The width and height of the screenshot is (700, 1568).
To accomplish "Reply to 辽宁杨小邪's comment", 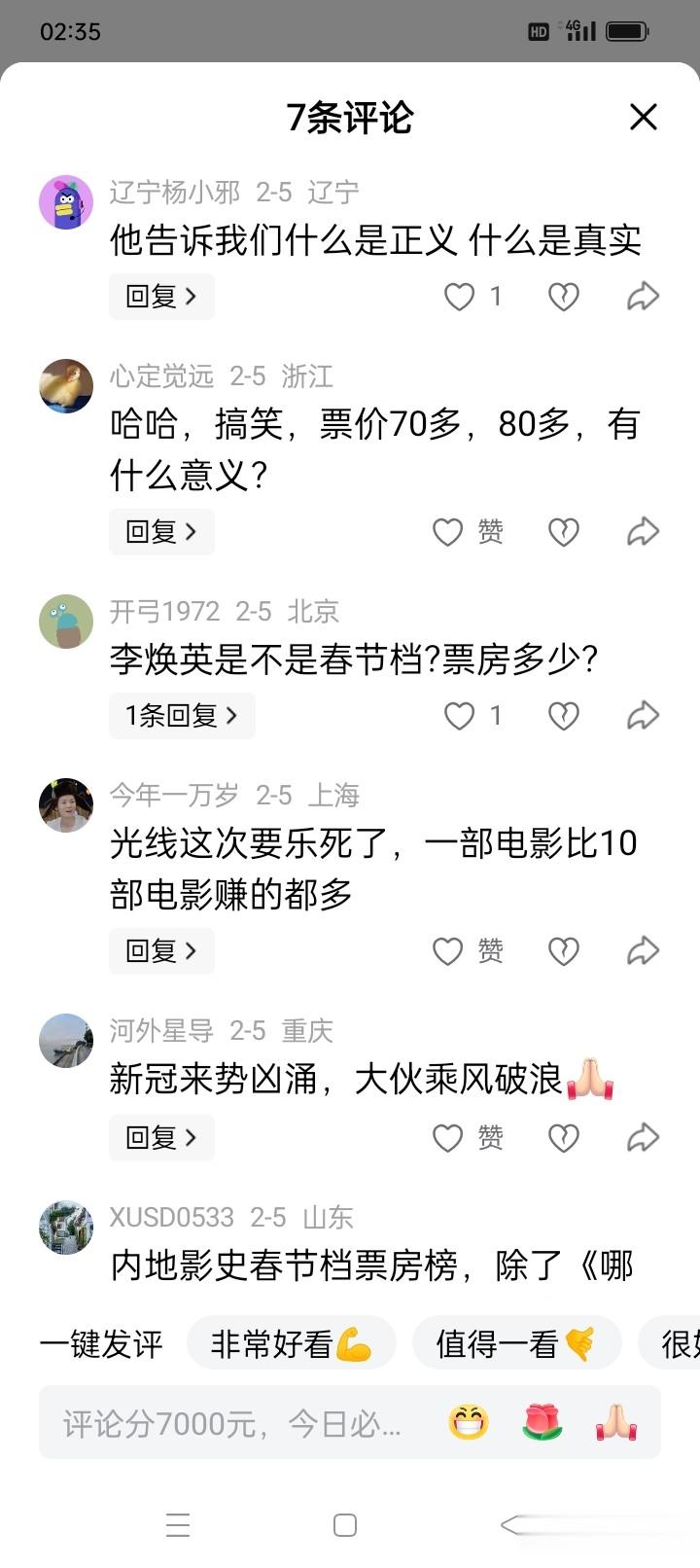I will (x=161, y=297).
